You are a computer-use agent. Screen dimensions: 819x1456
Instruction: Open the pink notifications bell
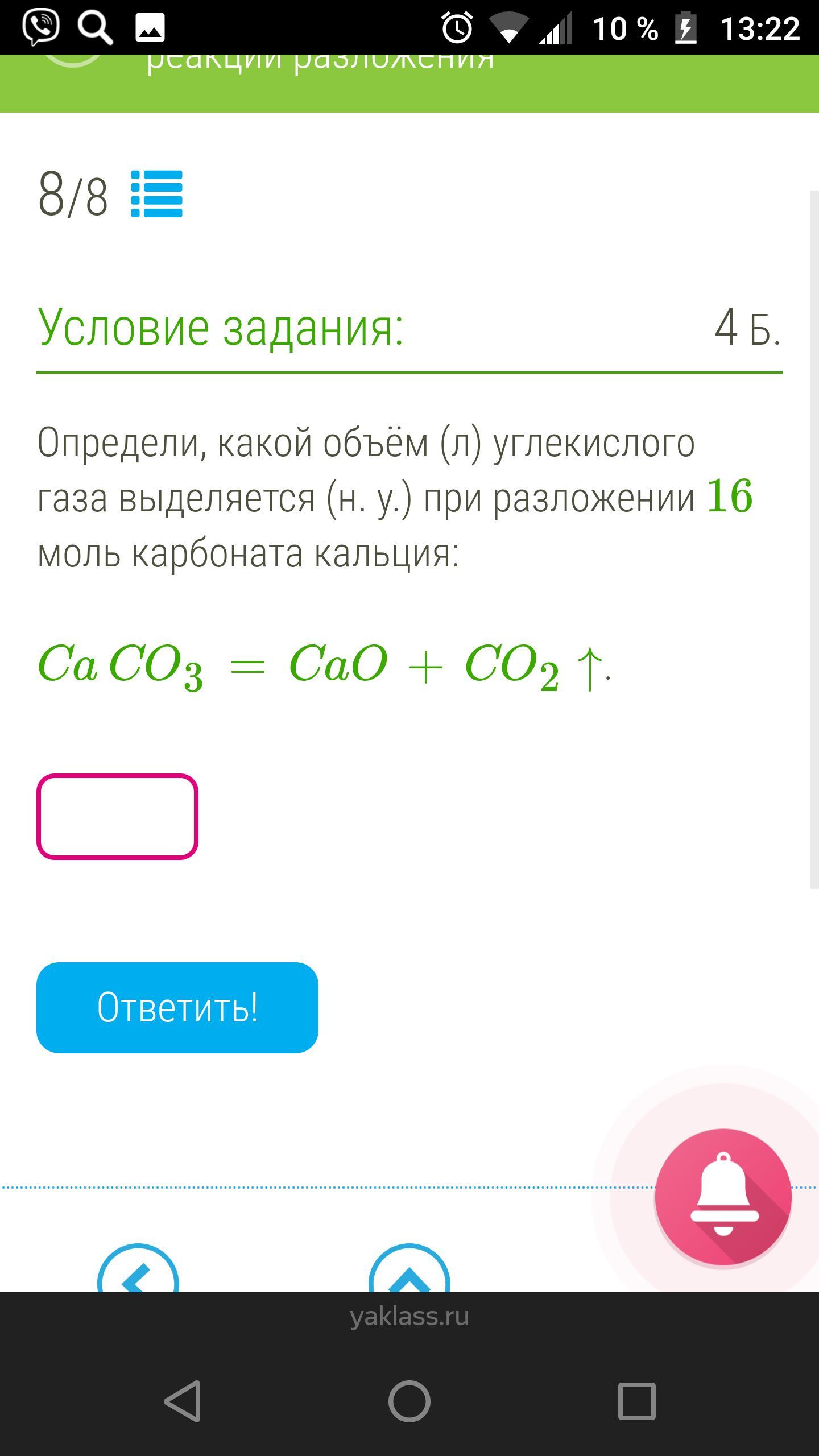pyautogui.click(x=723, y=1197)
